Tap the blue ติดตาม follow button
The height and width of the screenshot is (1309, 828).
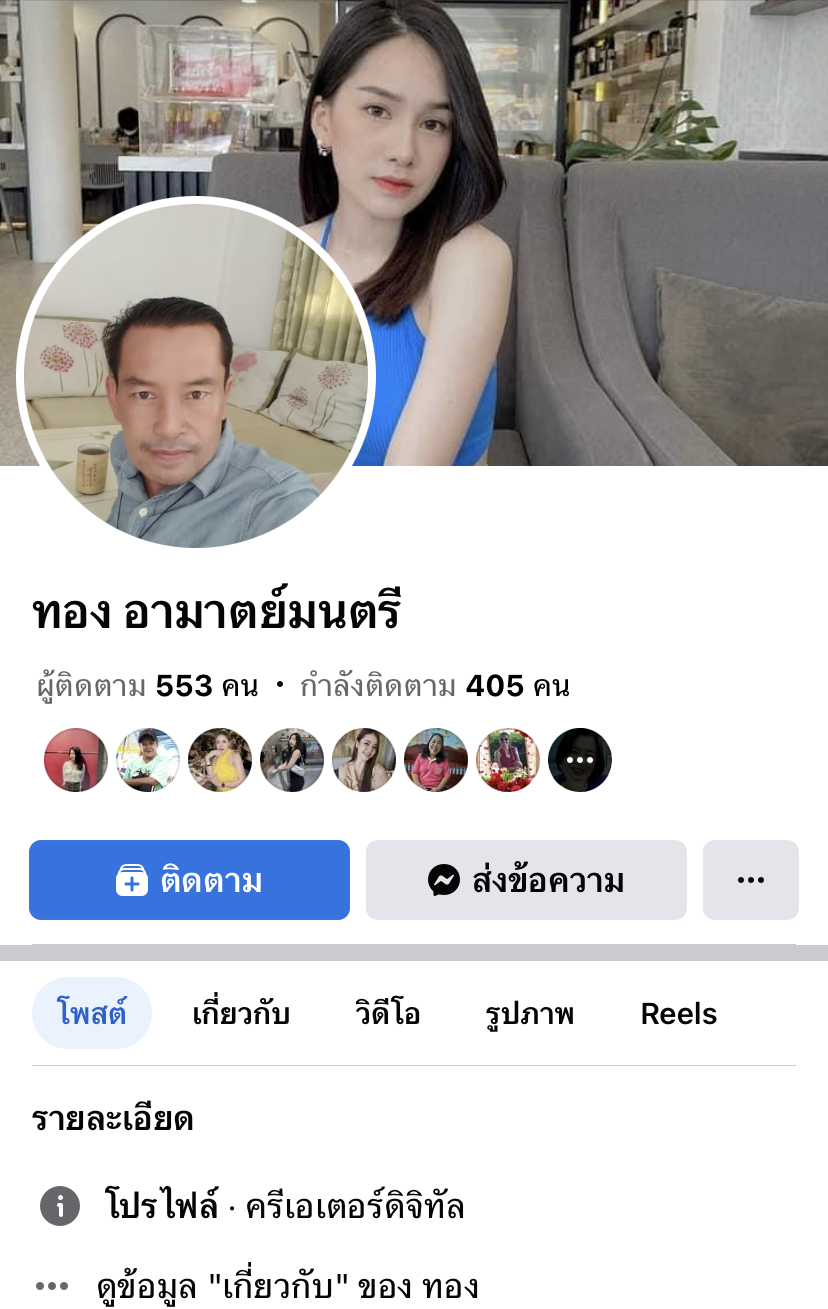click(189, 880)
